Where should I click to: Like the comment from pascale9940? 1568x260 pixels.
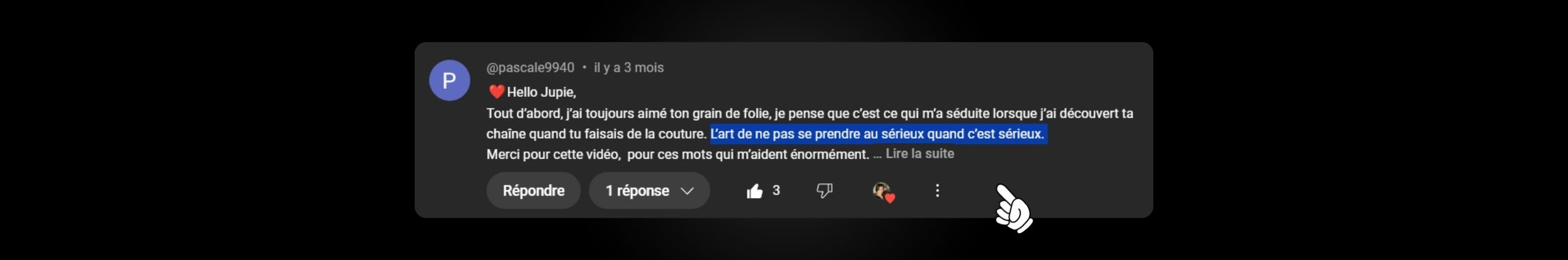click(x=755, y=191)
